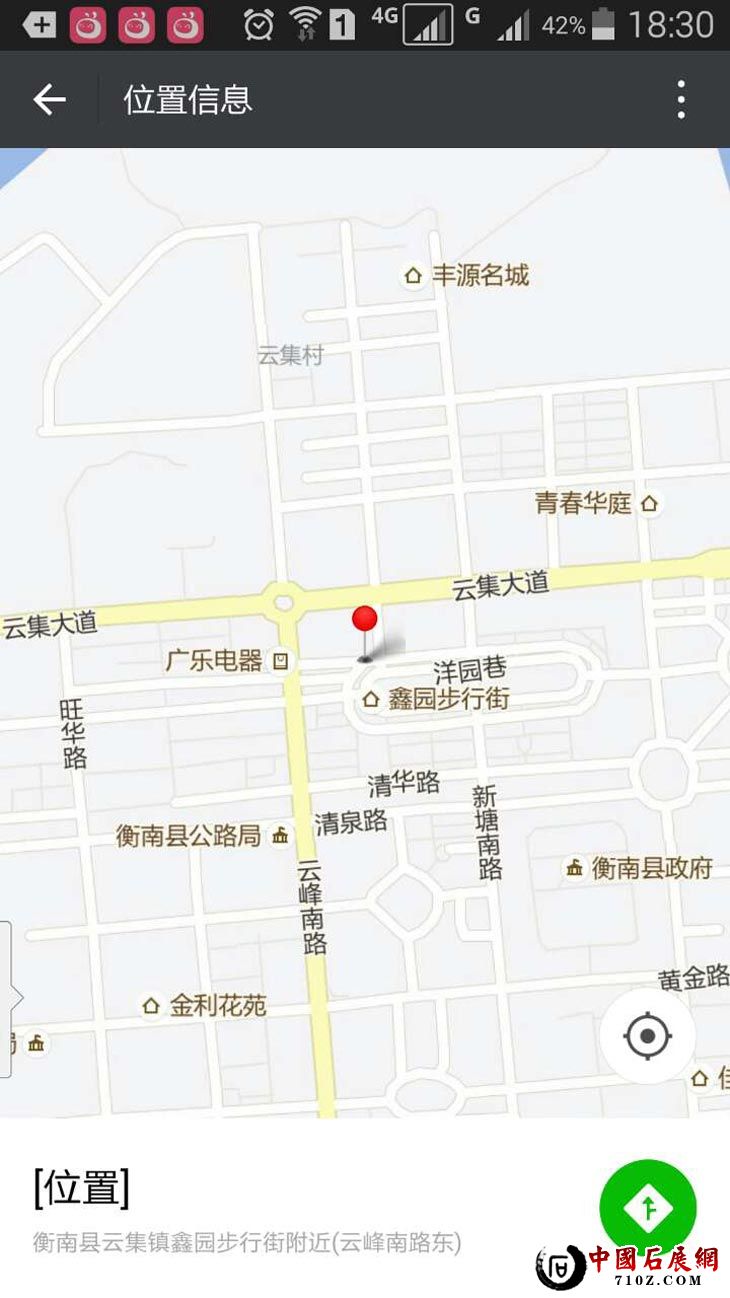
Task: Go back using the arrow icon
Action: point(49,100)
